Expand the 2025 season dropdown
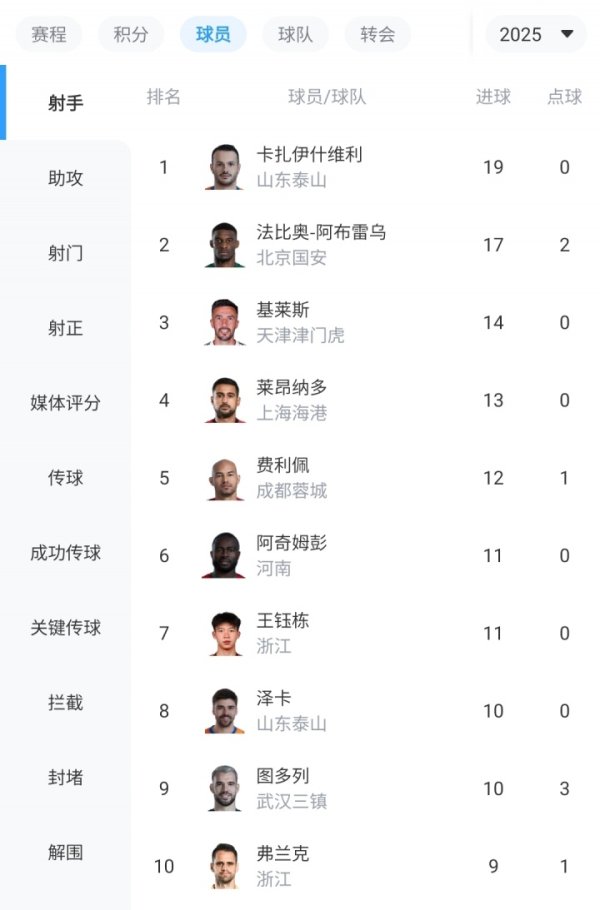This screenshot has height=910, width=600. (537, 34)
